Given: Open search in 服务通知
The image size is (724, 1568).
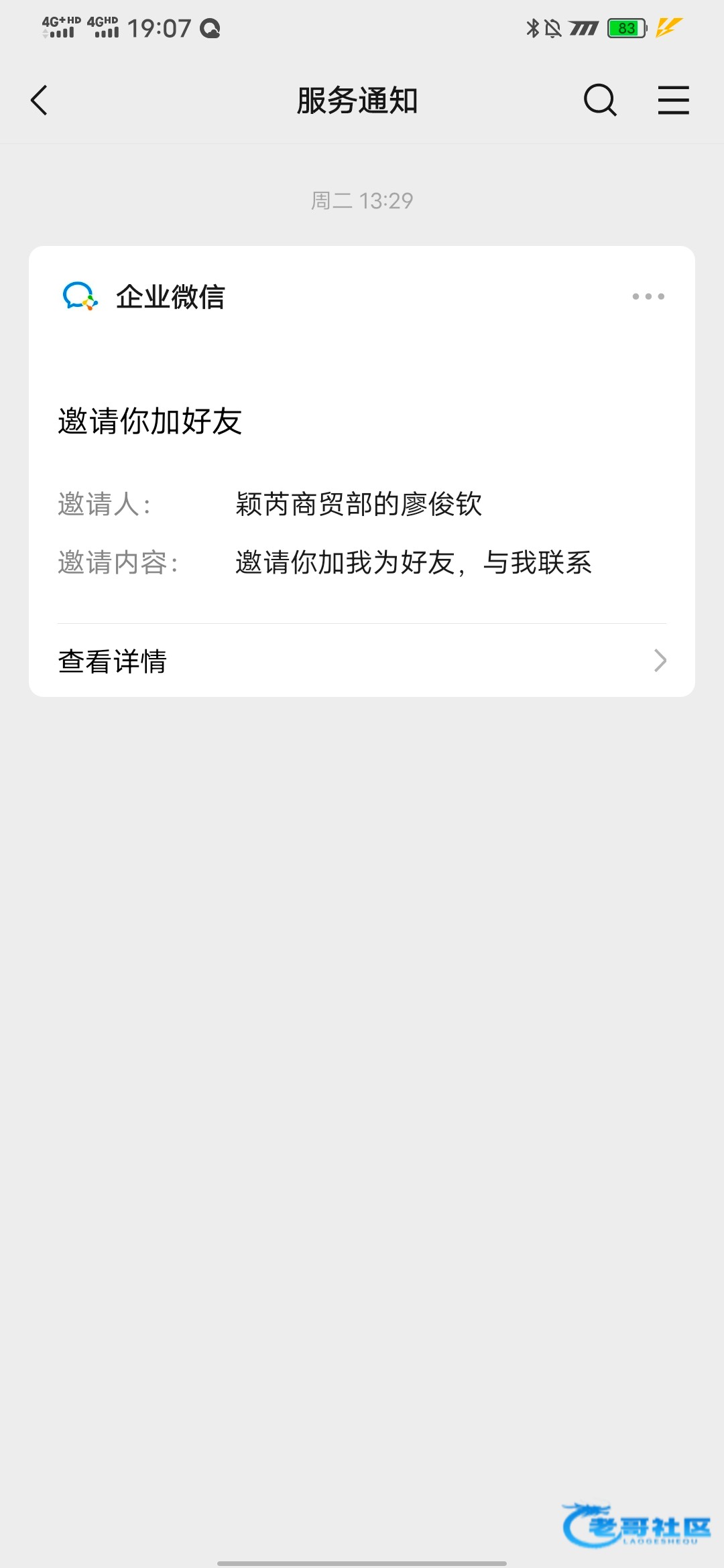Looking at the screenshot, I should coord(599,101).
